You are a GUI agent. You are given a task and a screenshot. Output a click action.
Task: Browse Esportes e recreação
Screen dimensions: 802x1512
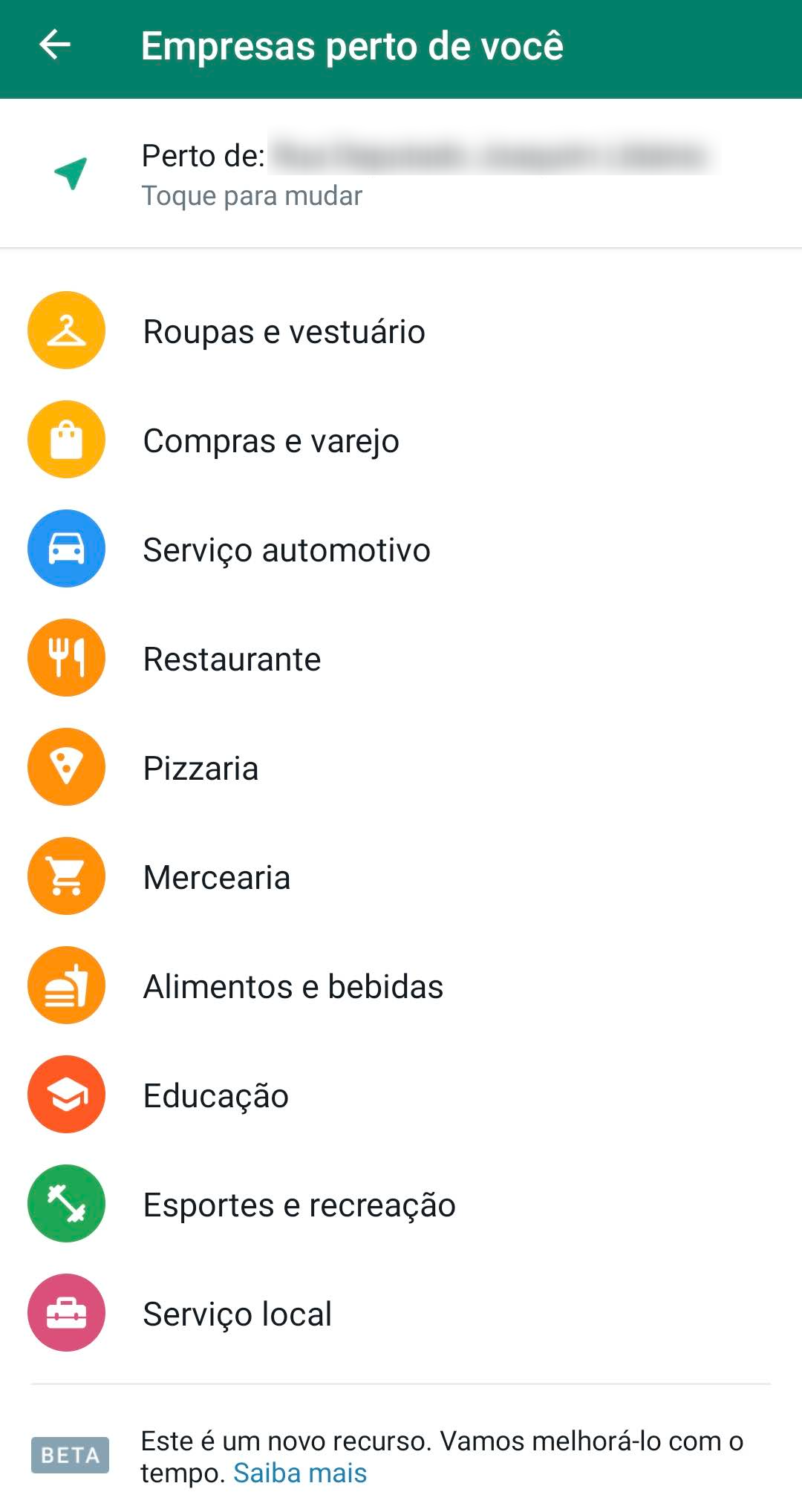click(401, 1204)
